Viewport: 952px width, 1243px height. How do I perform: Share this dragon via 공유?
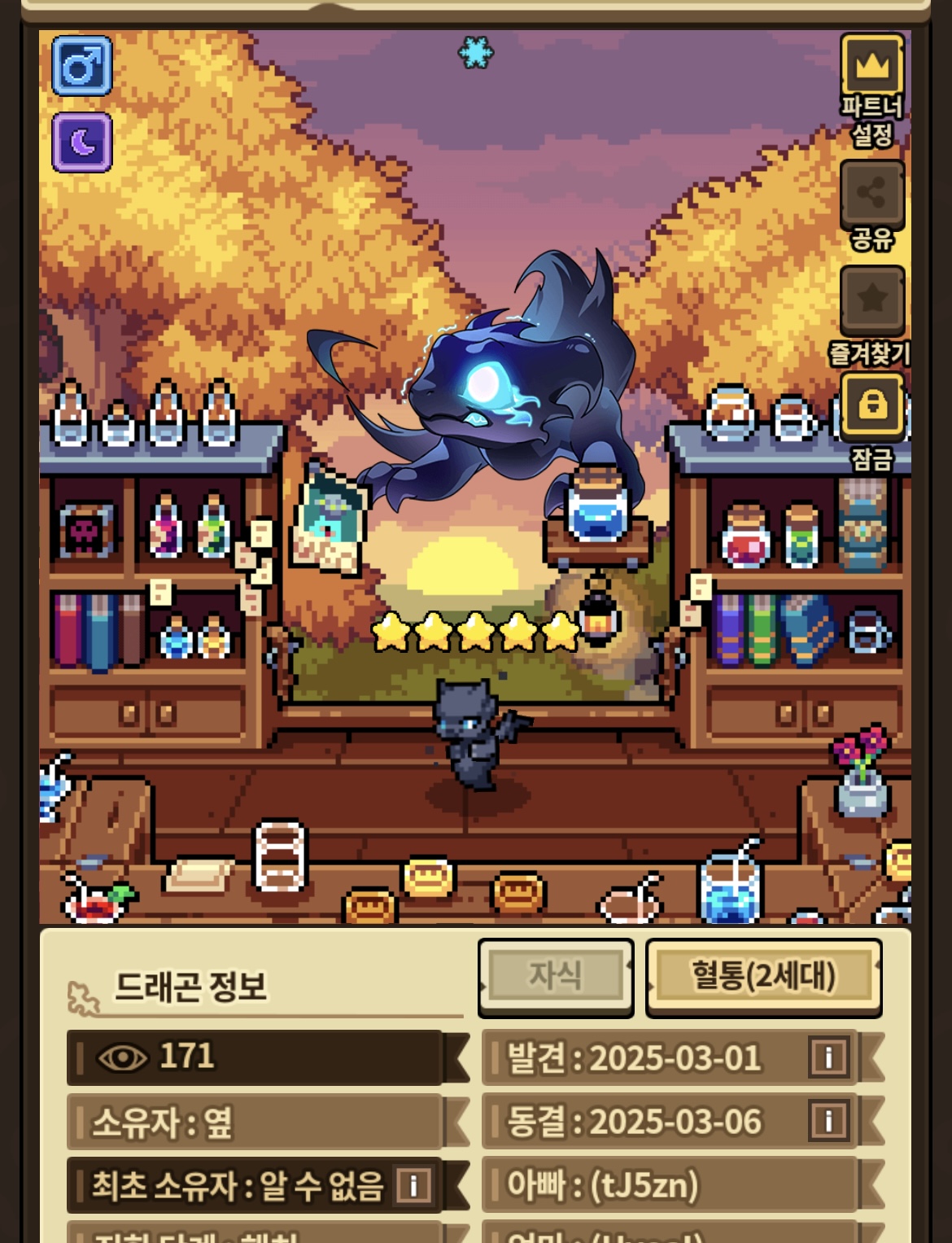[x=871, y=194]
